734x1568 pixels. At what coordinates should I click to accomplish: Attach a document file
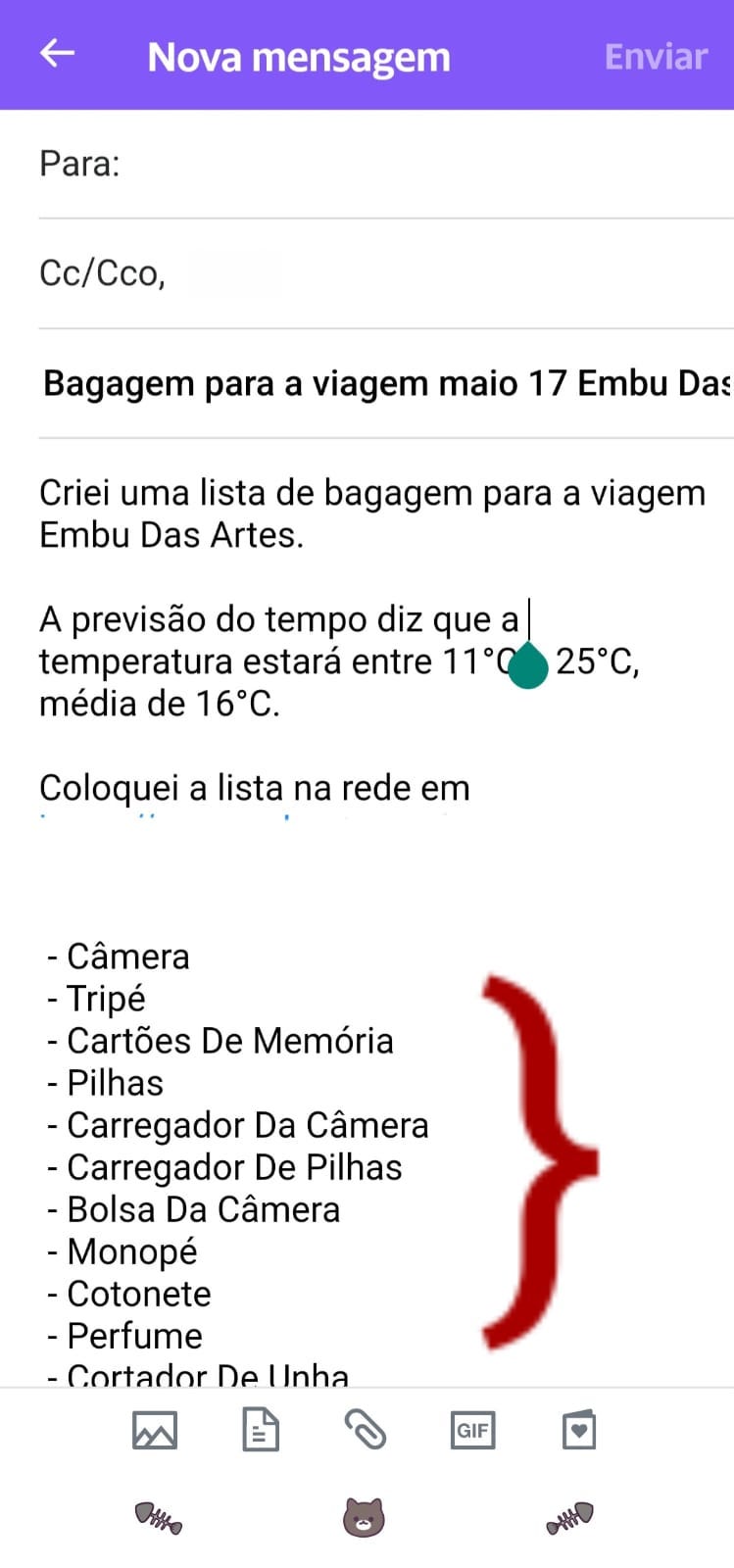[261, 1431]
